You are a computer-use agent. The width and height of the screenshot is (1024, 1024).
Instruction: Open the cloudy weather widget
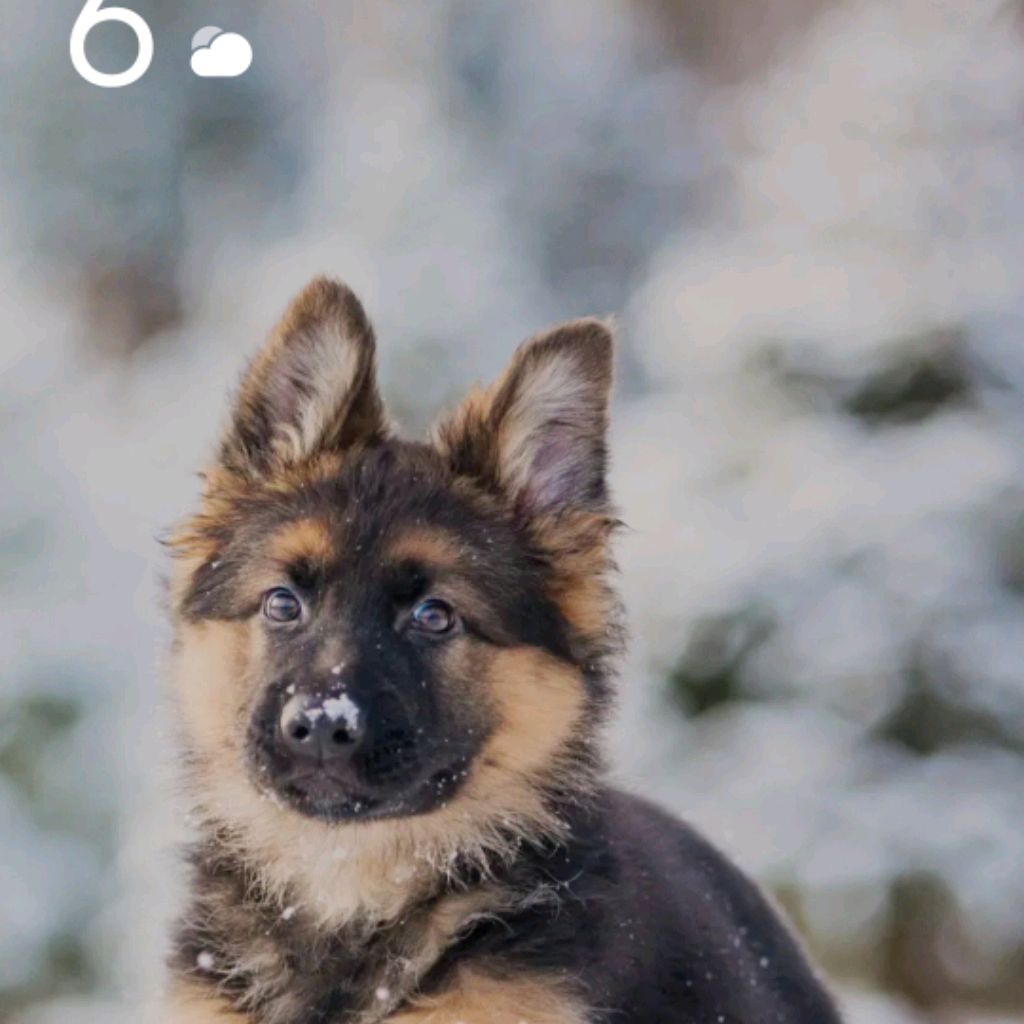[221, 52]
